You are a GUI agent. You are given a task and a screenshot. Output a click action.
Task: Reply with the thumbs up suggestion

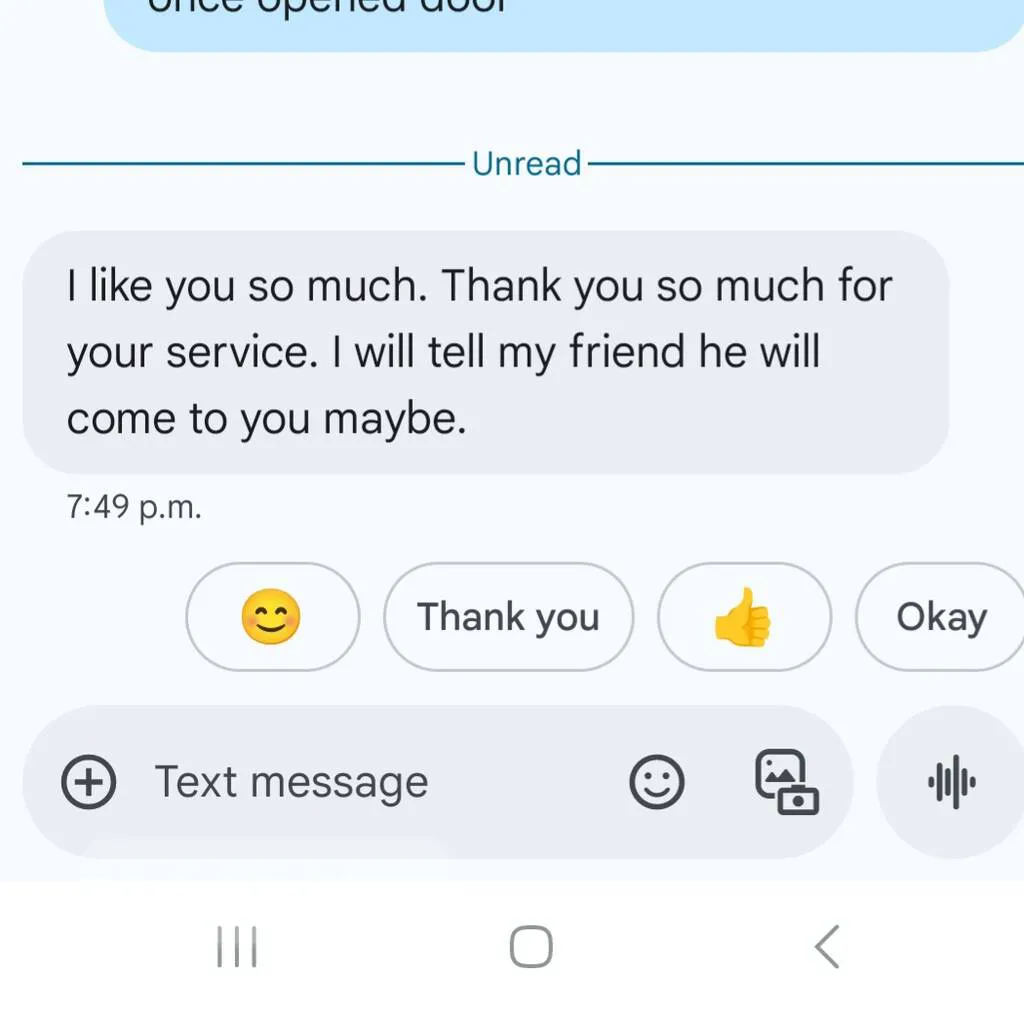click(743, 617)
